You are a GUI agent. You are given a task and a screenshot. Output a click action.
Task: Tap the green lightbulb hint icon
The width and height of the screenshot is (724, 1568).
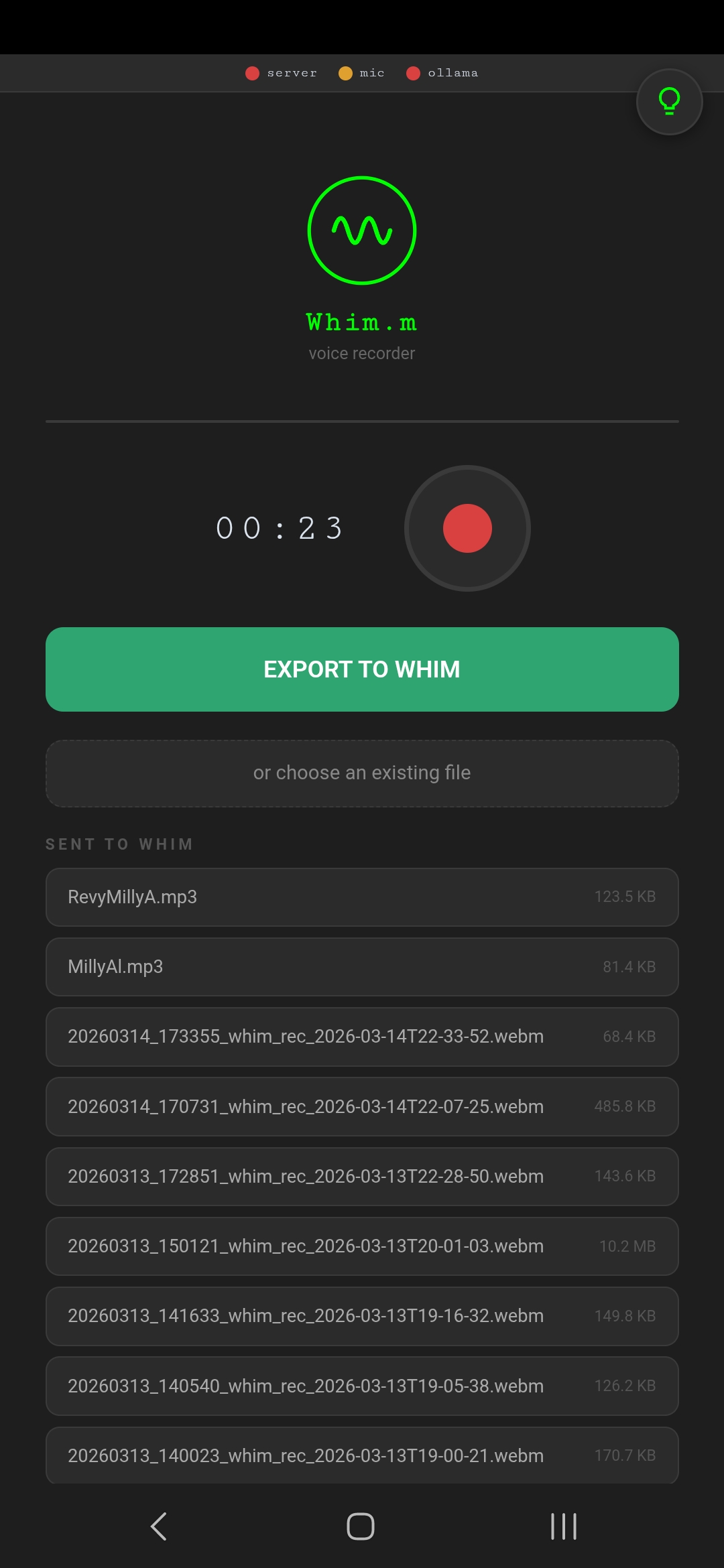coord(668,103)
